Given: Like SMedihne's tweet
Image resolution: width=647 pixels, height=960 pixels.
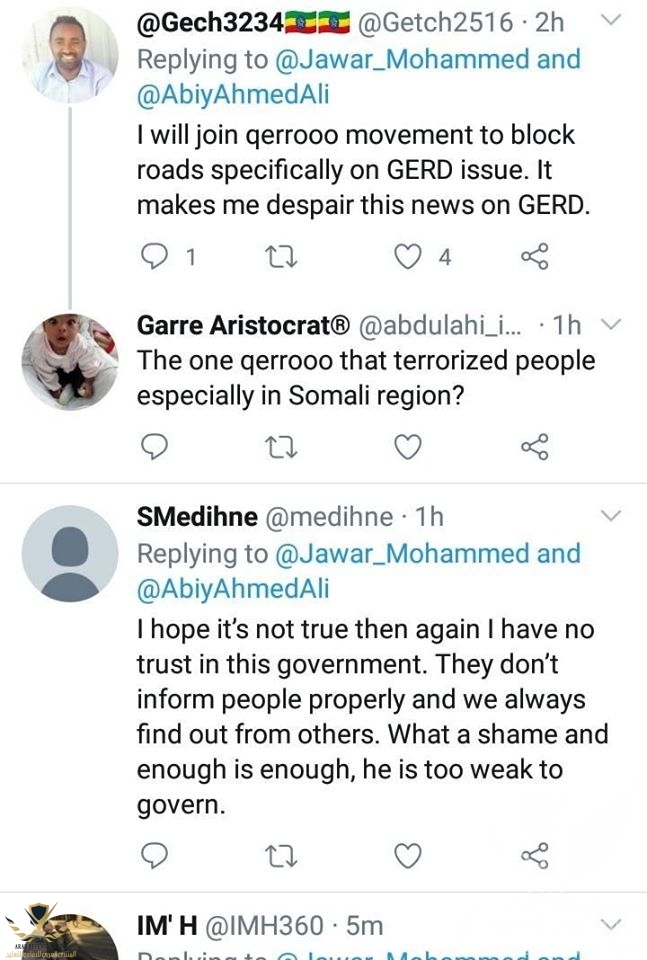Looking at the screenshot, I should [x=407, y=855].
